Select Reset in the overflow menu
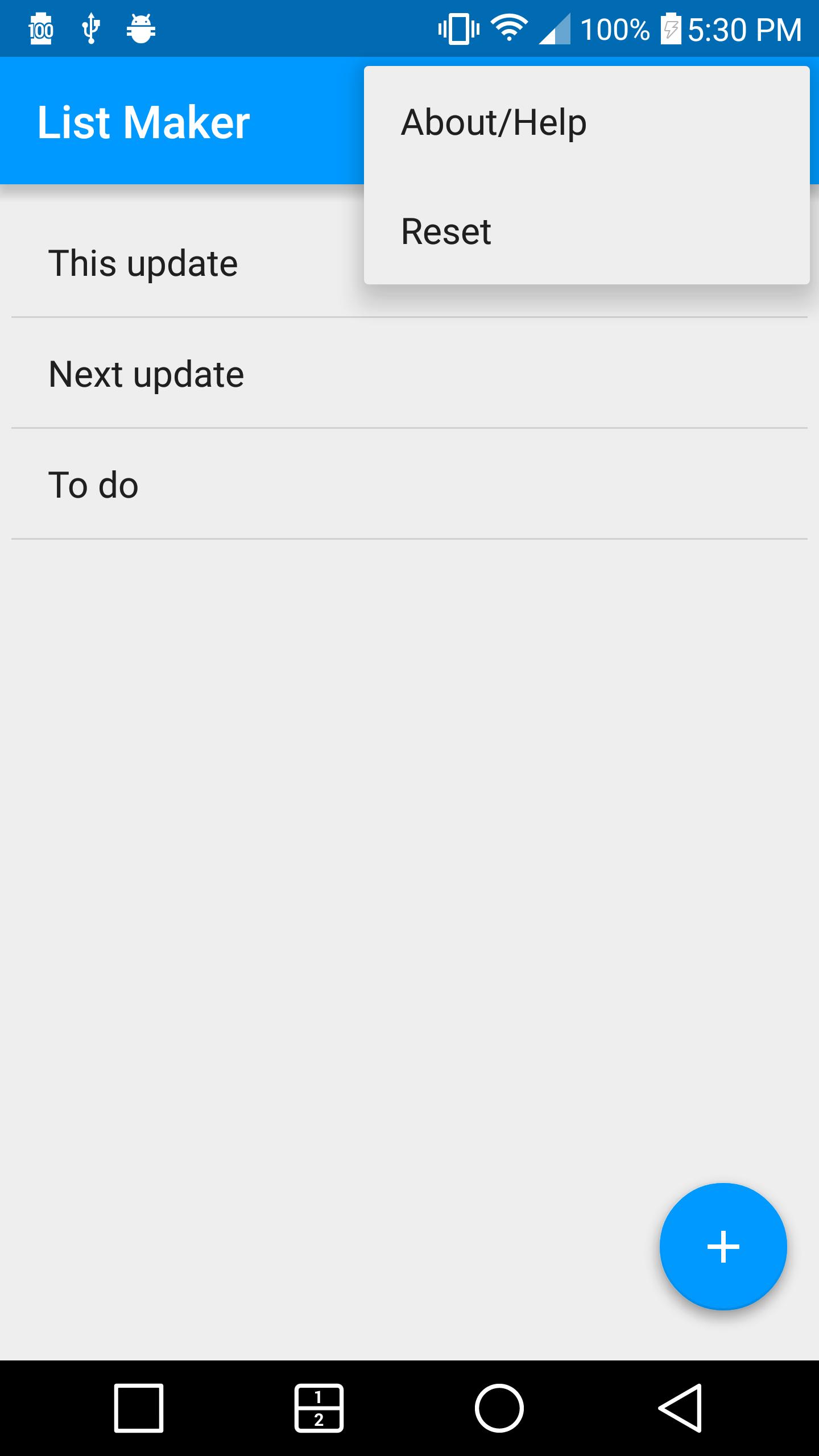819x1456 pixels. point(586,231)
